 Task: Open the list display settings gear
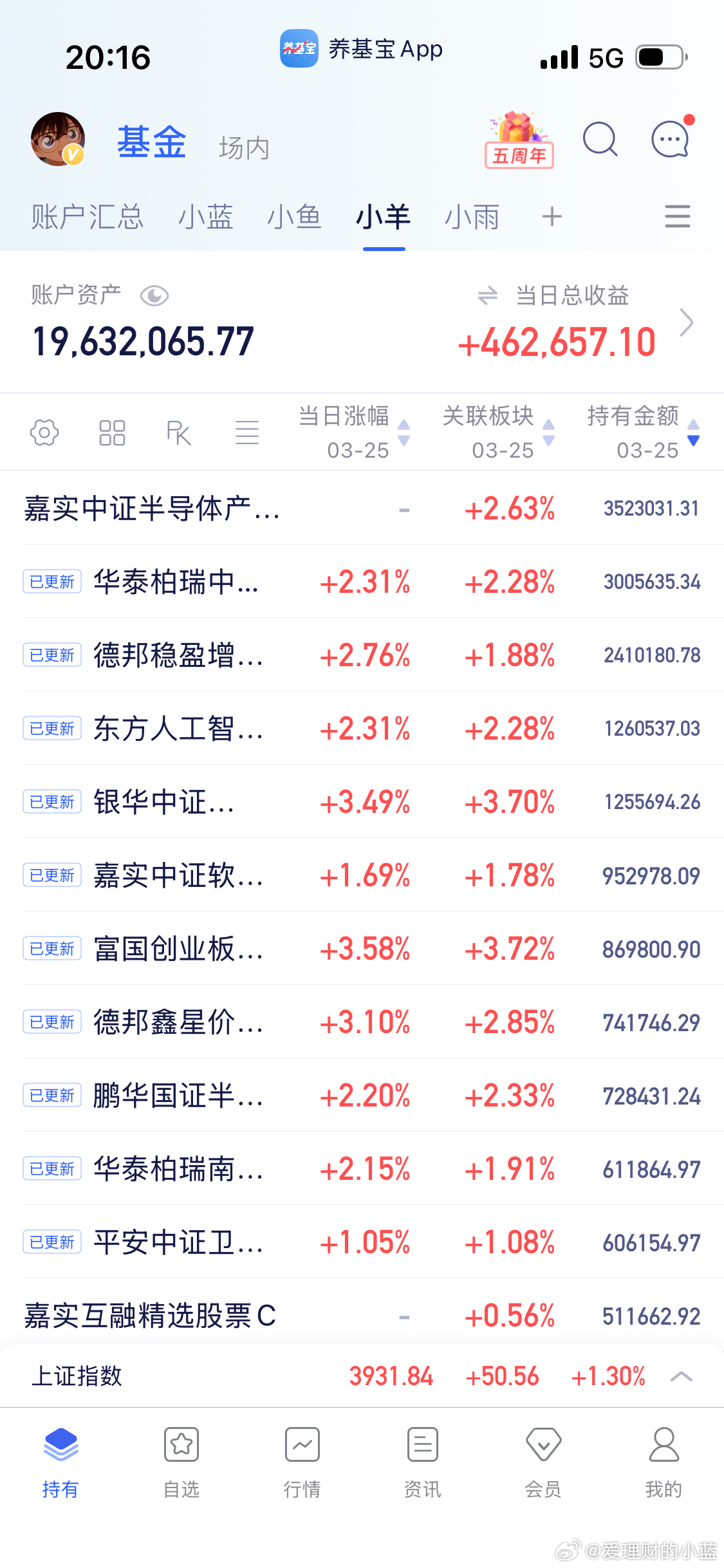tap(44, 433)
